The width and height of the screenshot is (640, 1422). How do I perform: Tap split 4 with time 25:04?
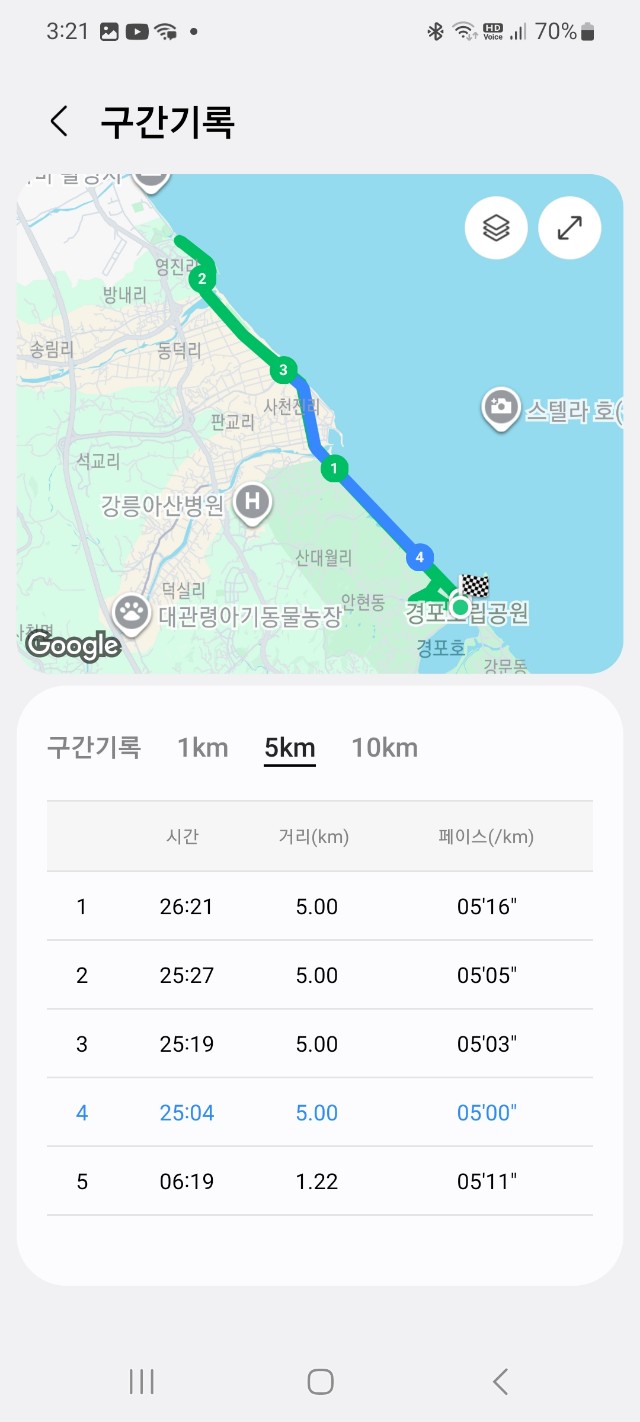319,1113
